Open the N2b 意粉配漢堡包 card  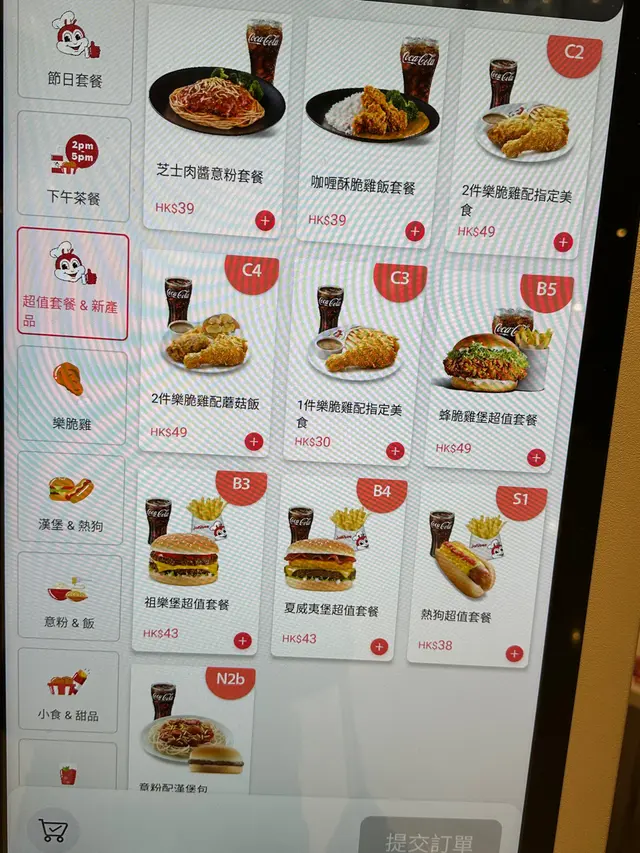pyautogui.click(x=190, y=728)
